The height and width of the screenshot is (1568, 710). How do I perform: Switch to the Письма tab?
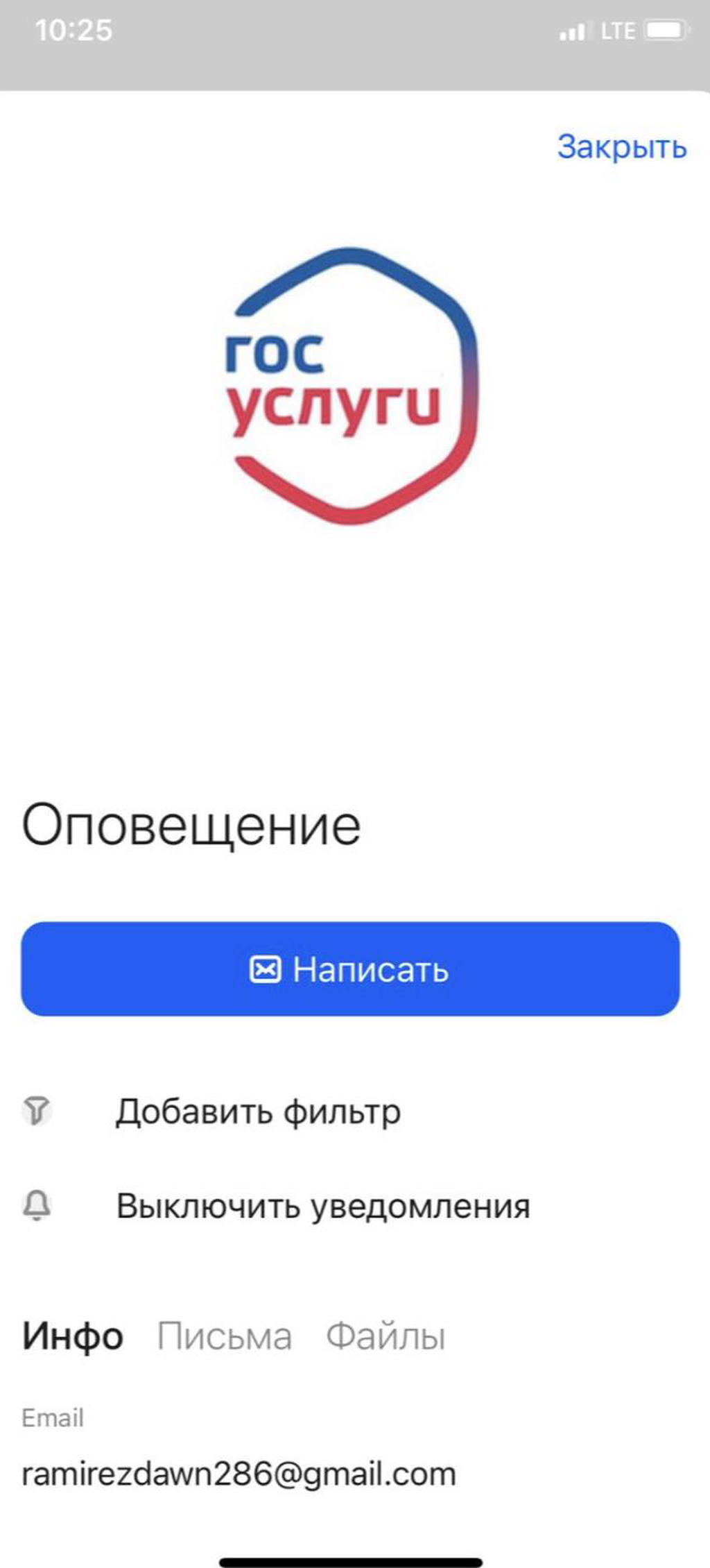pyautogui.click(x=224, y=1336)
